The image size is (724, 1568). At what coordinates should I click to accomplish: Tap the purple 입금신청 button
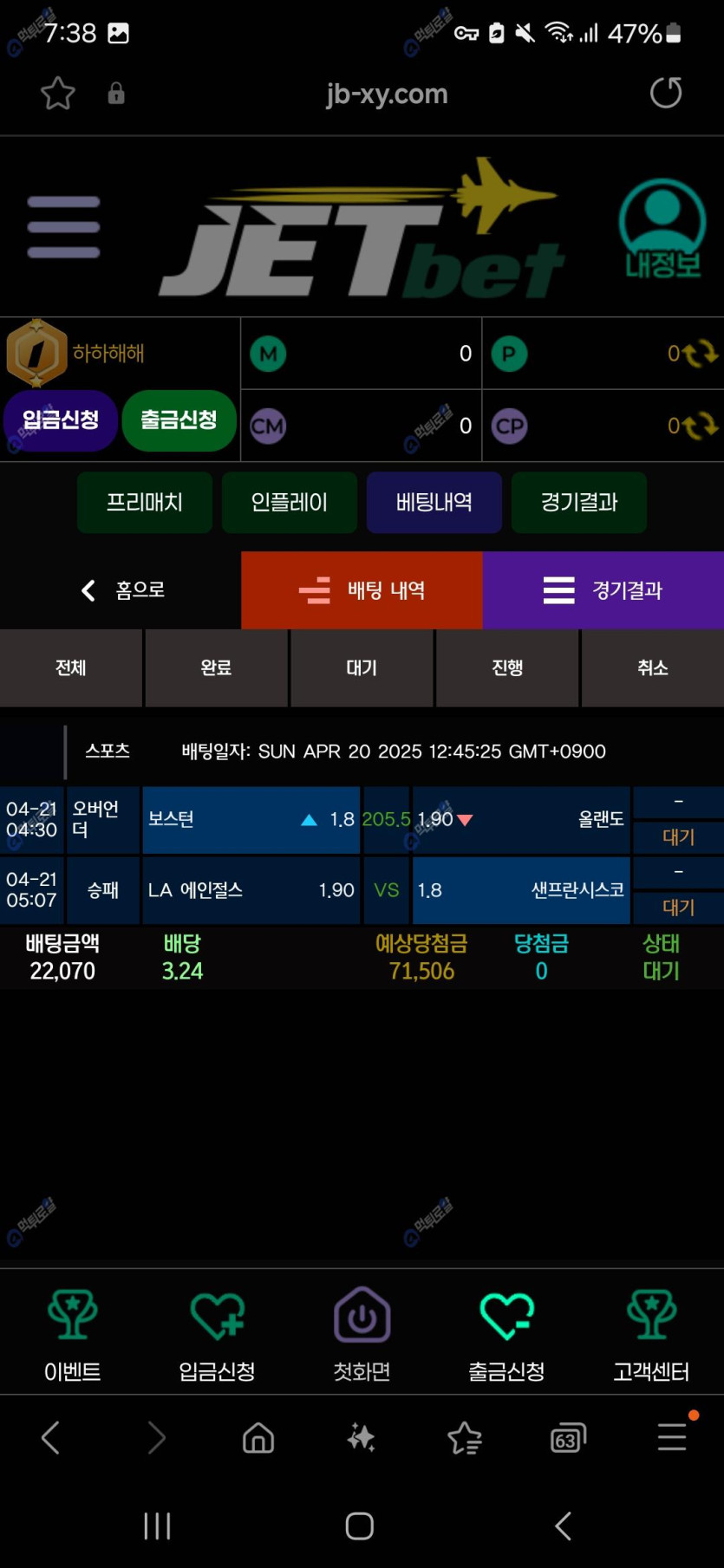click(60, 420)
